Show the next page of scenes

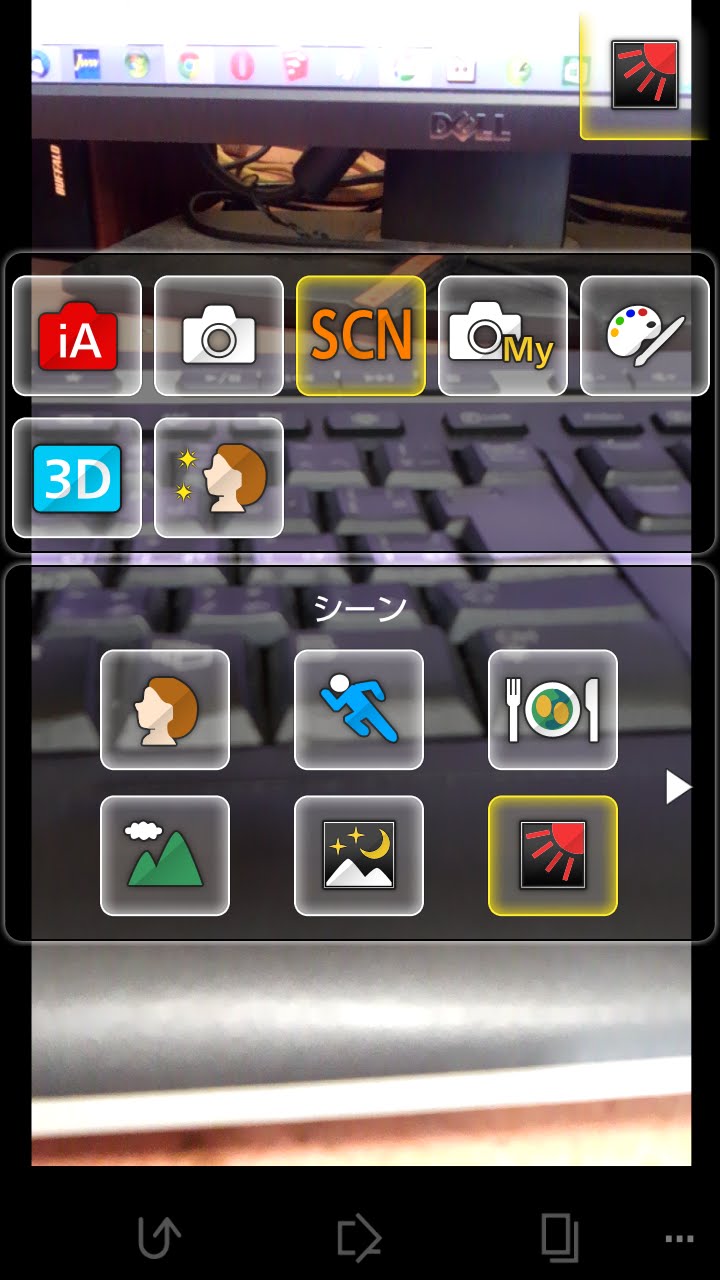pyautogui.click(x=679, y=787)
